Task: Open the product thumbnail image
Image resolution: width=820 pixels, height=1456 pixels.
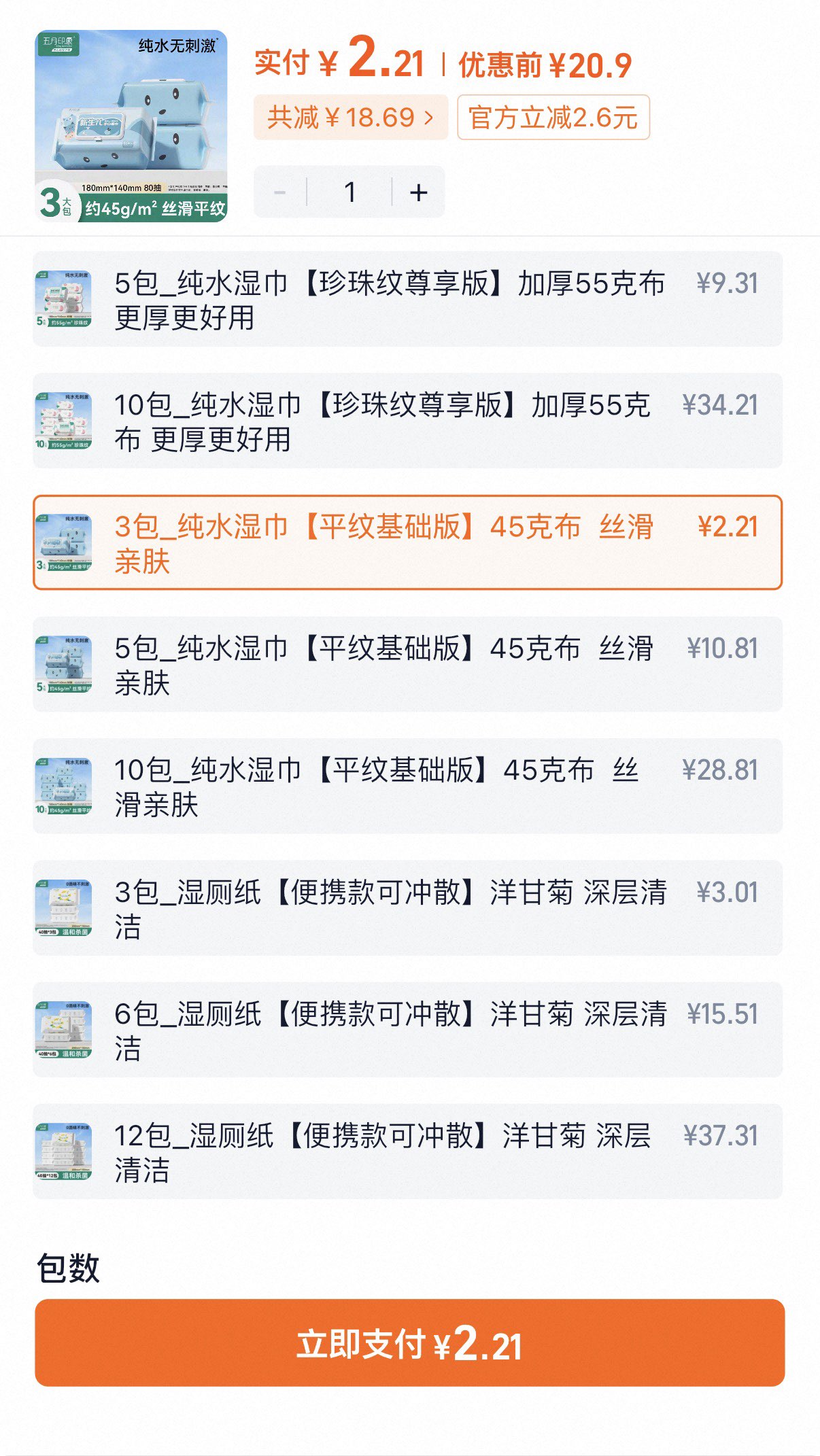Action: coord(131,126)
